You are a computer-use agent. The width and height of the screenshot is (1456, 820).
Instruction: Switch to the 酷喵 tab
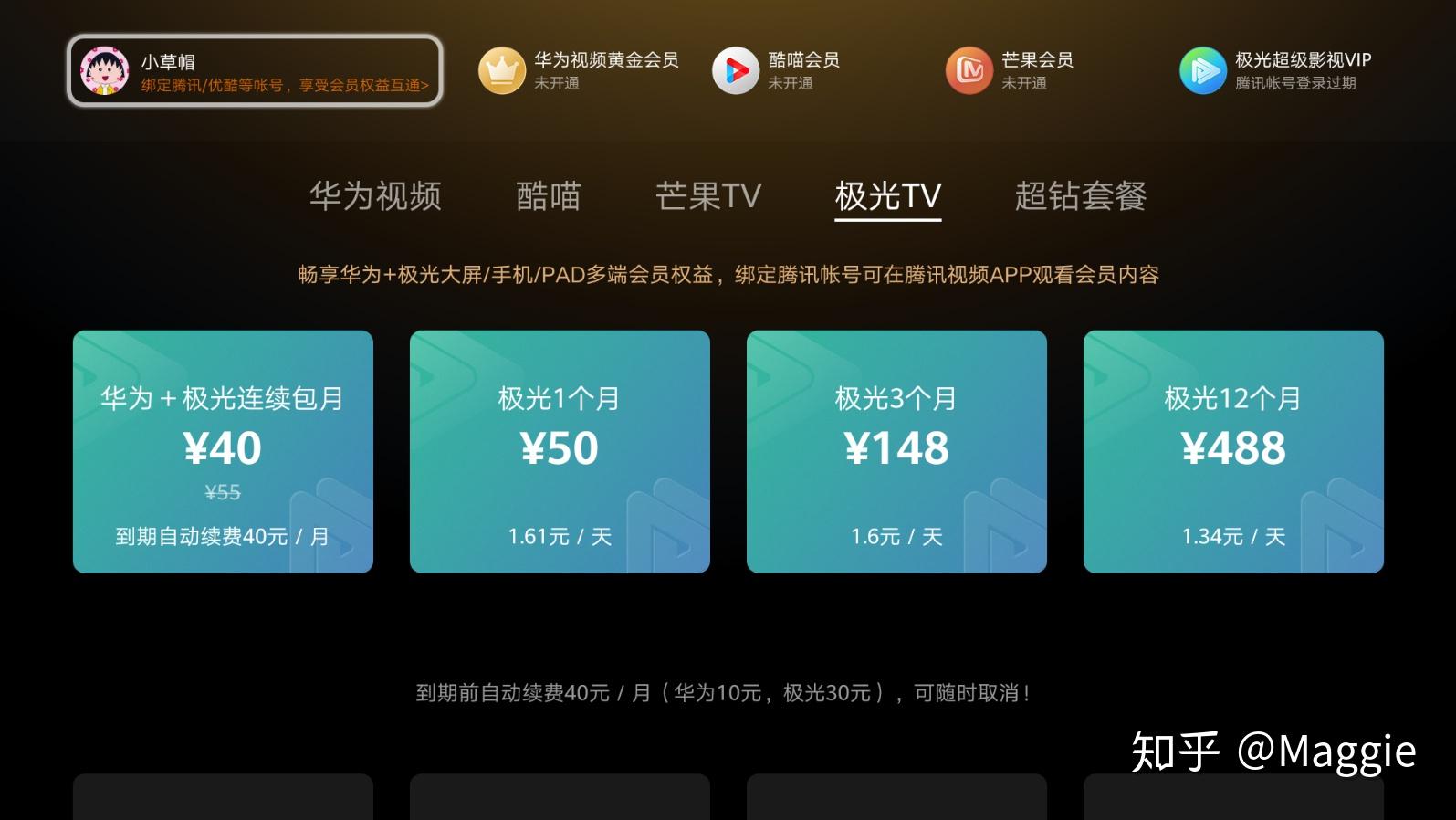(548, 196)
